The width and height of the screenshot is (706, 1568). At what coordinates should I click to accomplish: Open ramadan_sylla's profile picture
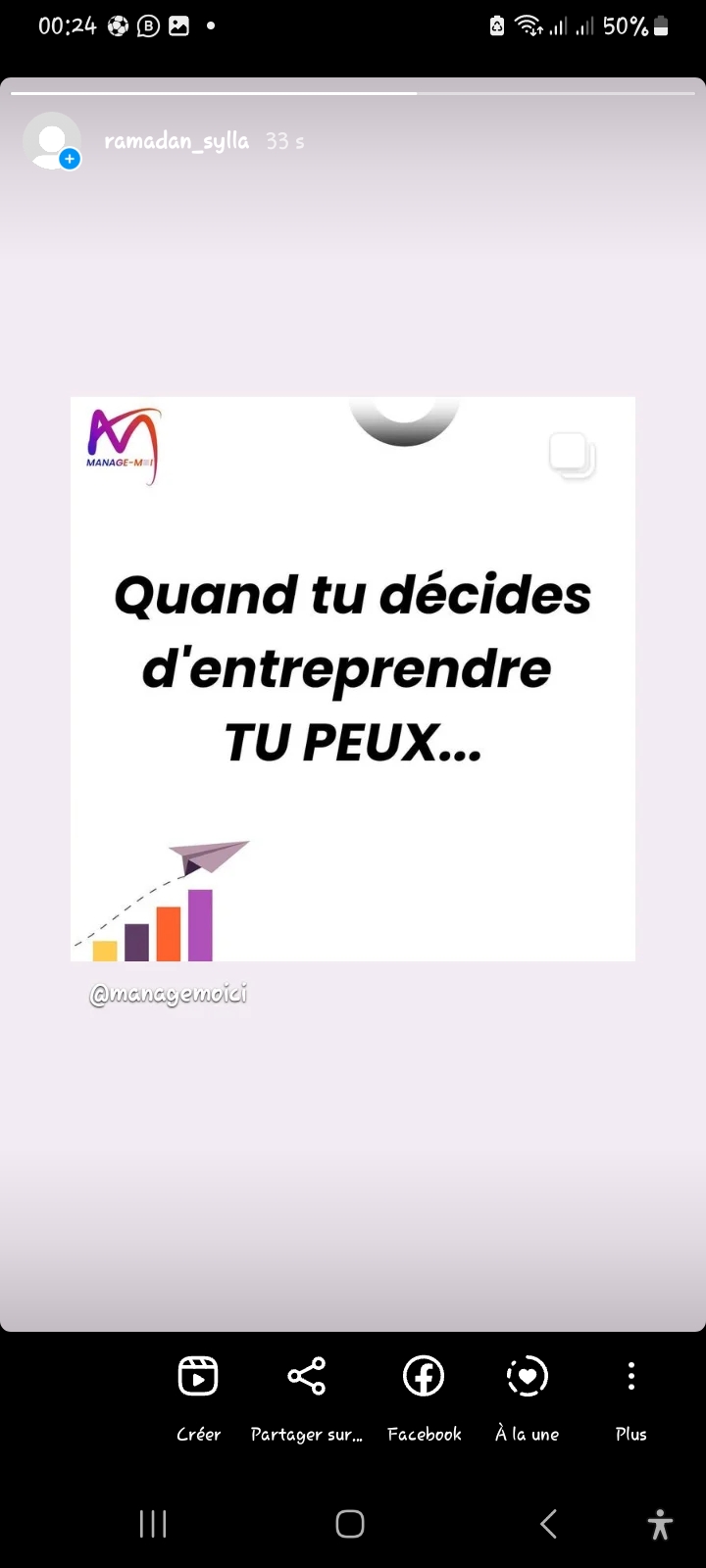point(51,141)
